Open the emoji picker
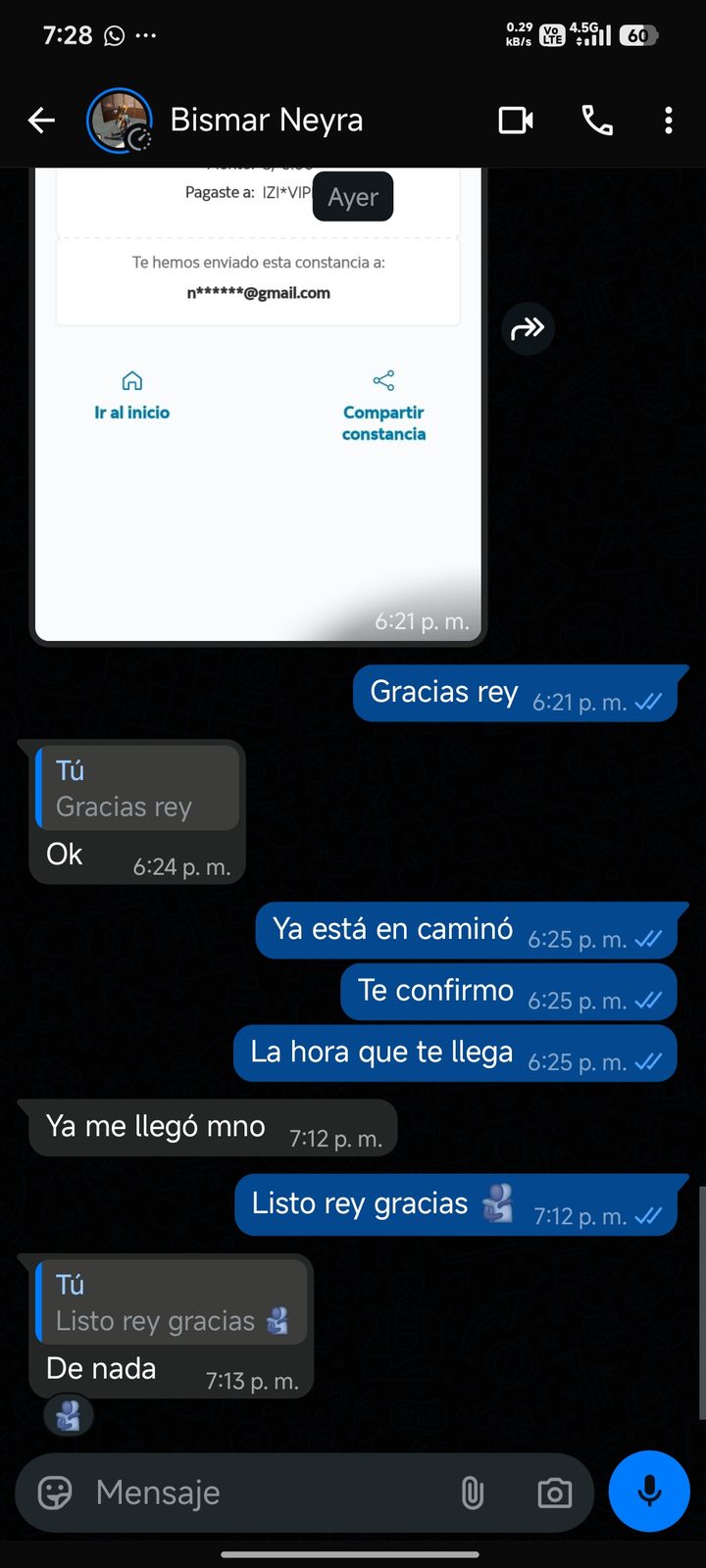Viewport: 706px width, 1568px height. (55, 1493)
